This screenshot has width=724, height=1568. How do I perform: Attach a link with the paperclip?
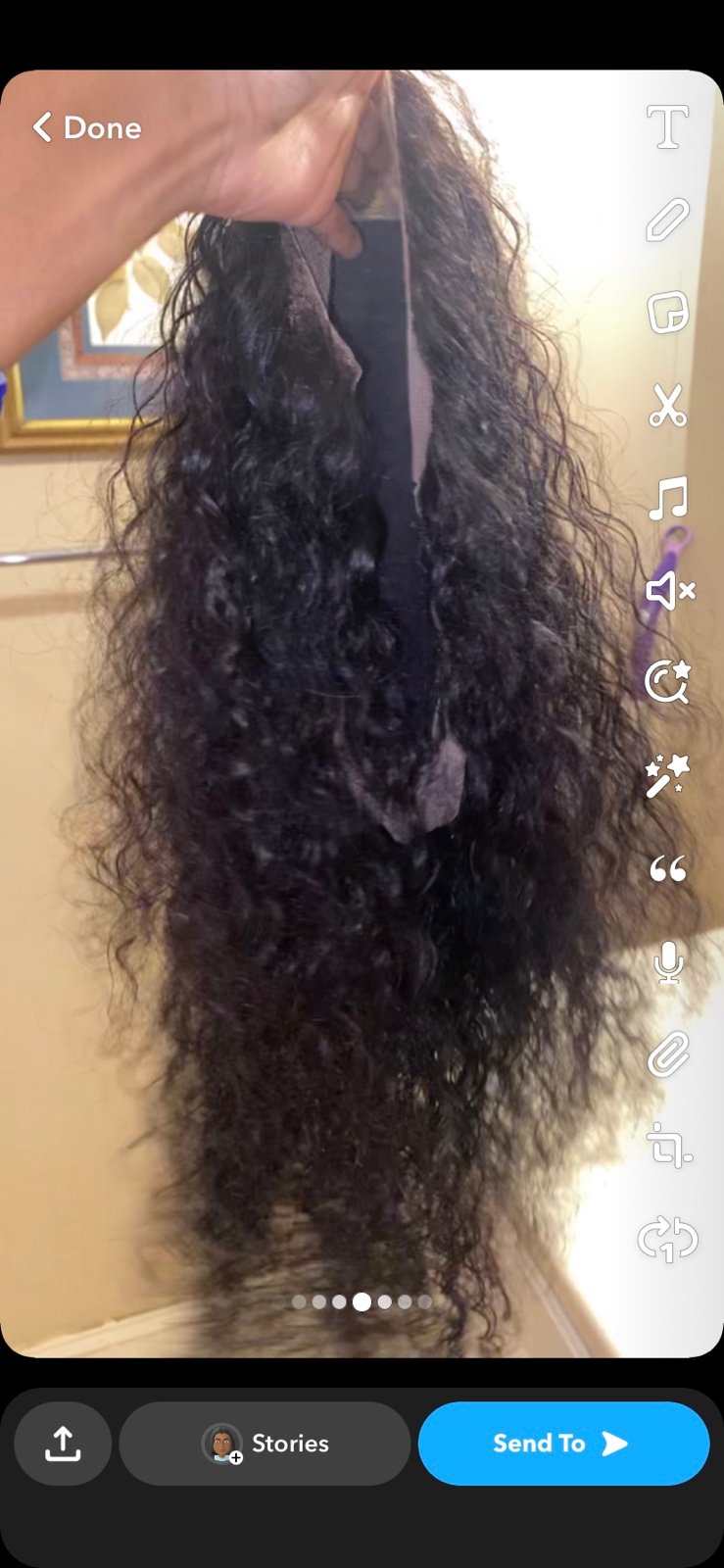(x=667, y=1054)
